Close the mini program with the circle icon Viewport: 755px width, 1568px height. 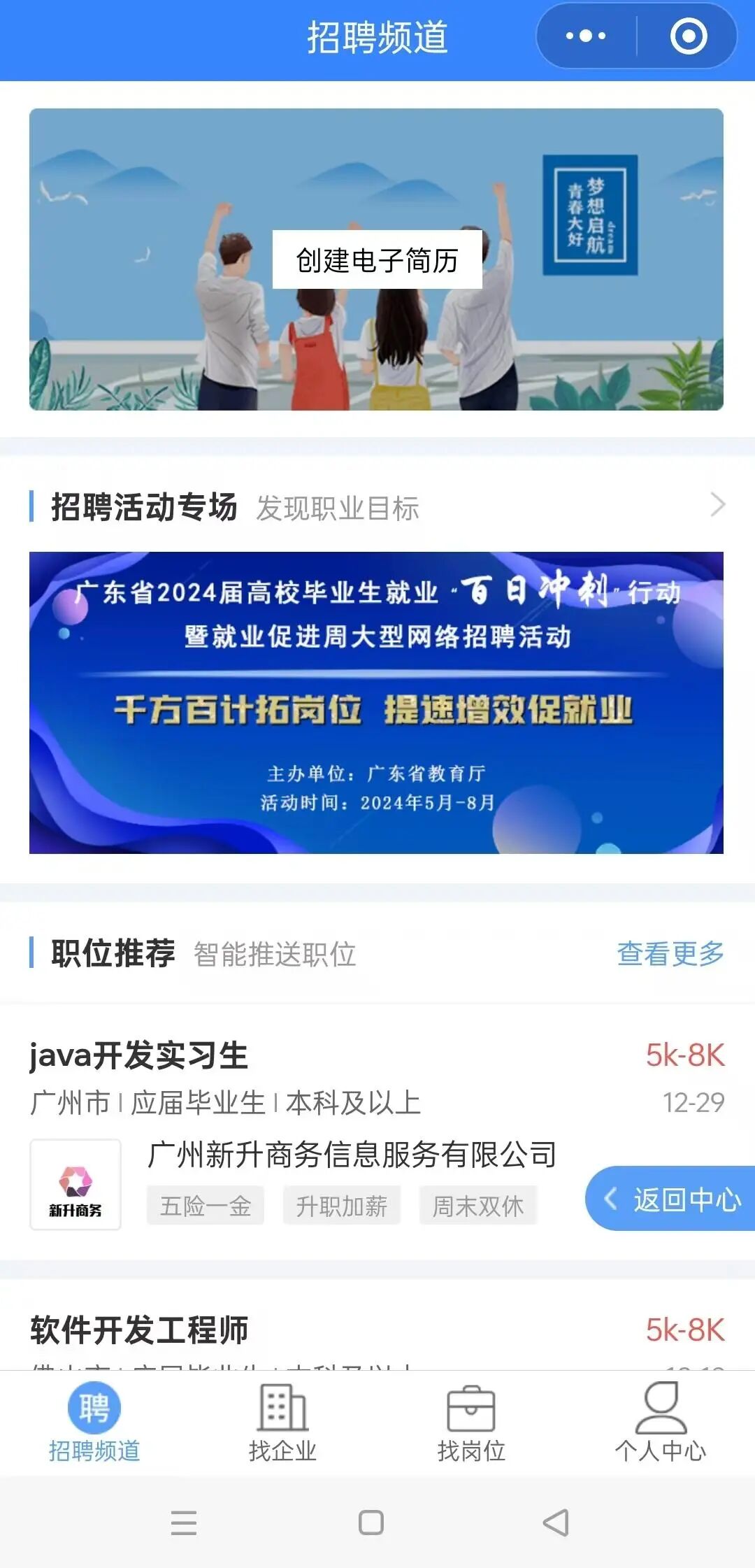689,36
